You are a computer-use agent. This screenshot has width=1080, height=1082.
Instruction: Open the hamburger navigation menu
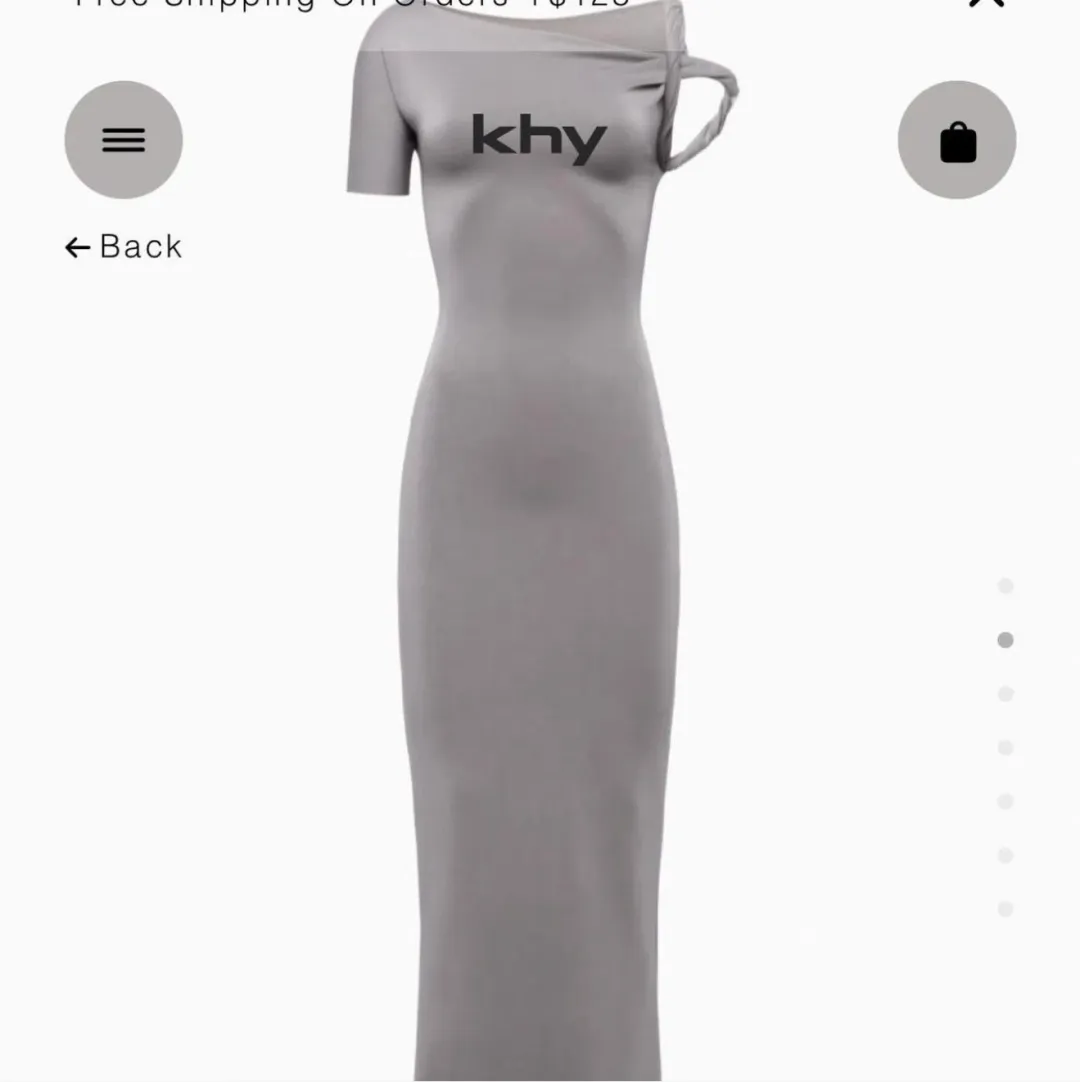click(x=123, y=140)
